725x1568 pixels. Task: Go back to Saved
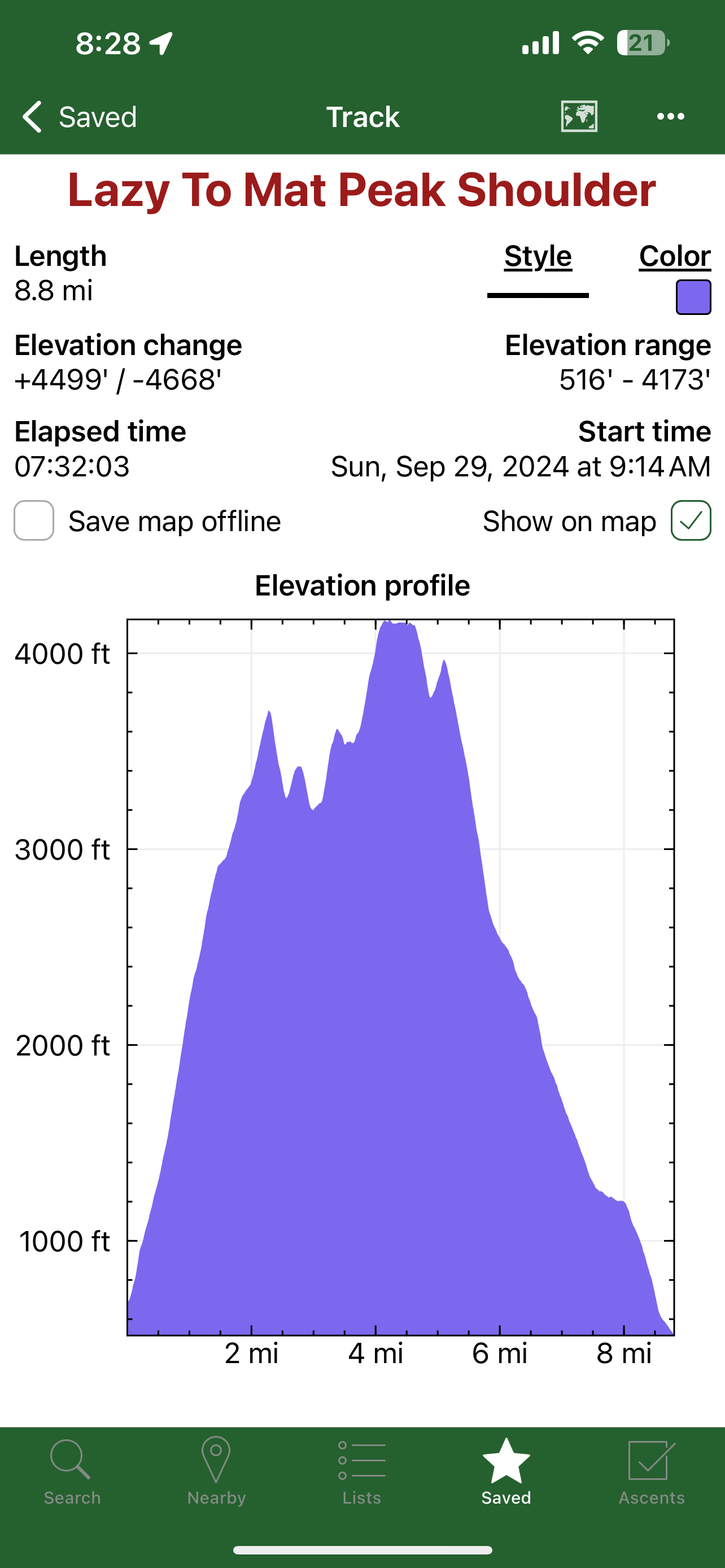tap(79, 116)
